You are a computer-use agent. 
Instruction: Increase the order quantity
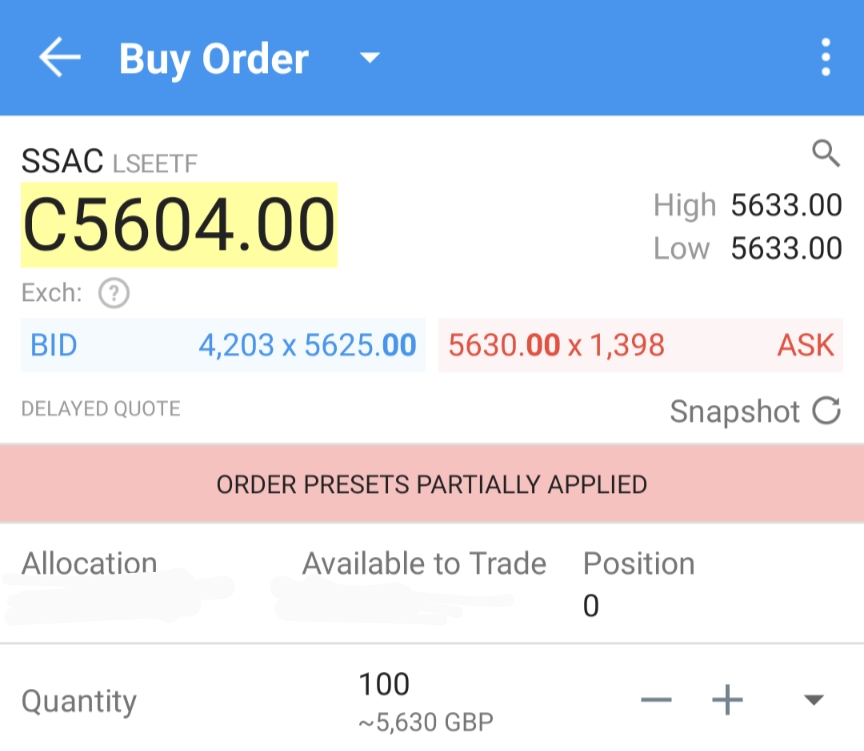pyautogui.click(x=727, y=700)
